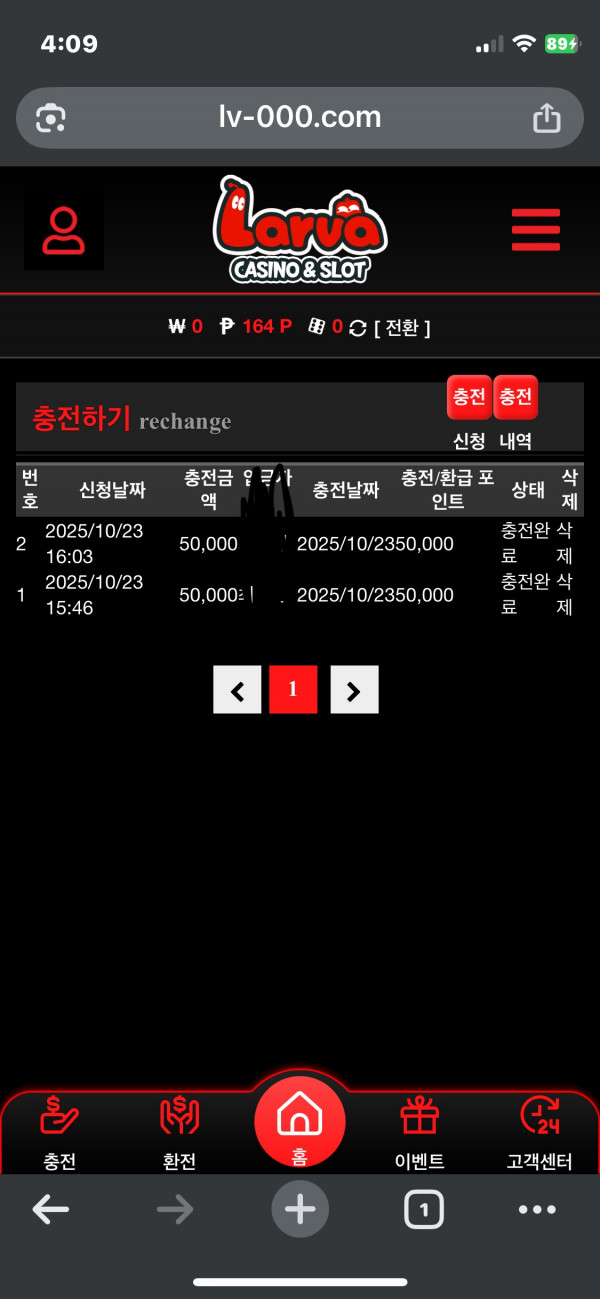Open the 충전 신청 button
600x1299 pixels.
pyautogui.click(x=469, y=398)
